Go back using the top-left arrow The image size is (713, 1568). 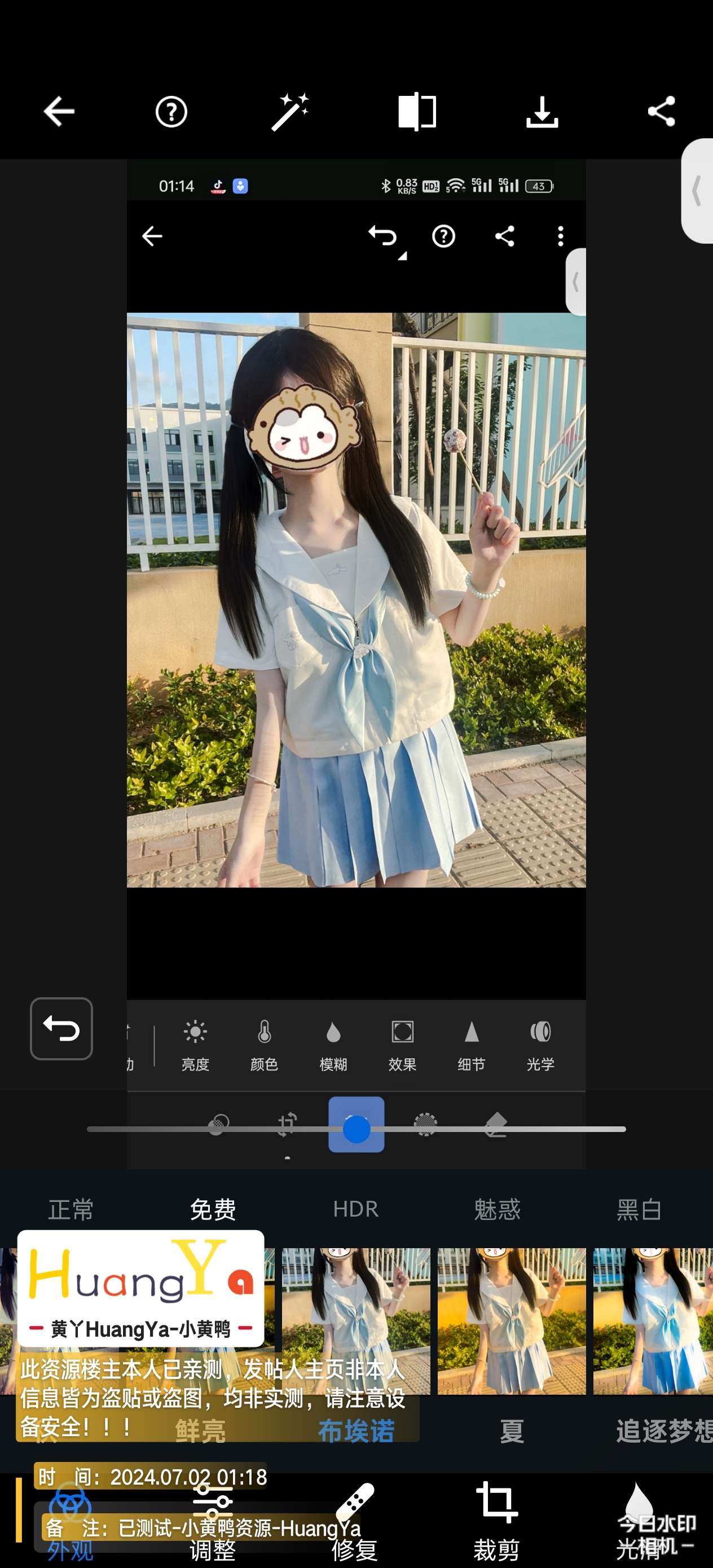[x=59, y=112]
